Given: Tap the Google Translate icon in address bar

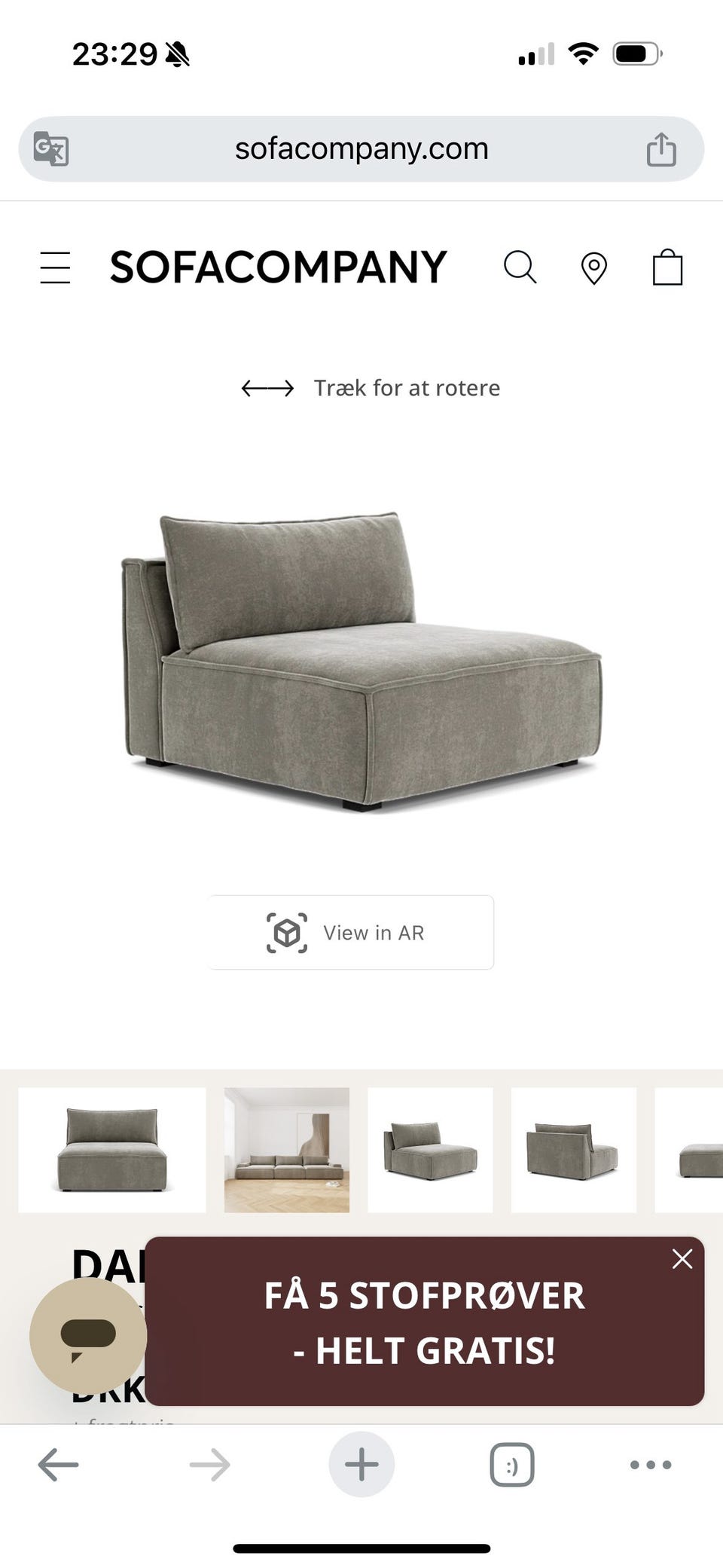Looking at the screenshot, I should coord(50,148).
